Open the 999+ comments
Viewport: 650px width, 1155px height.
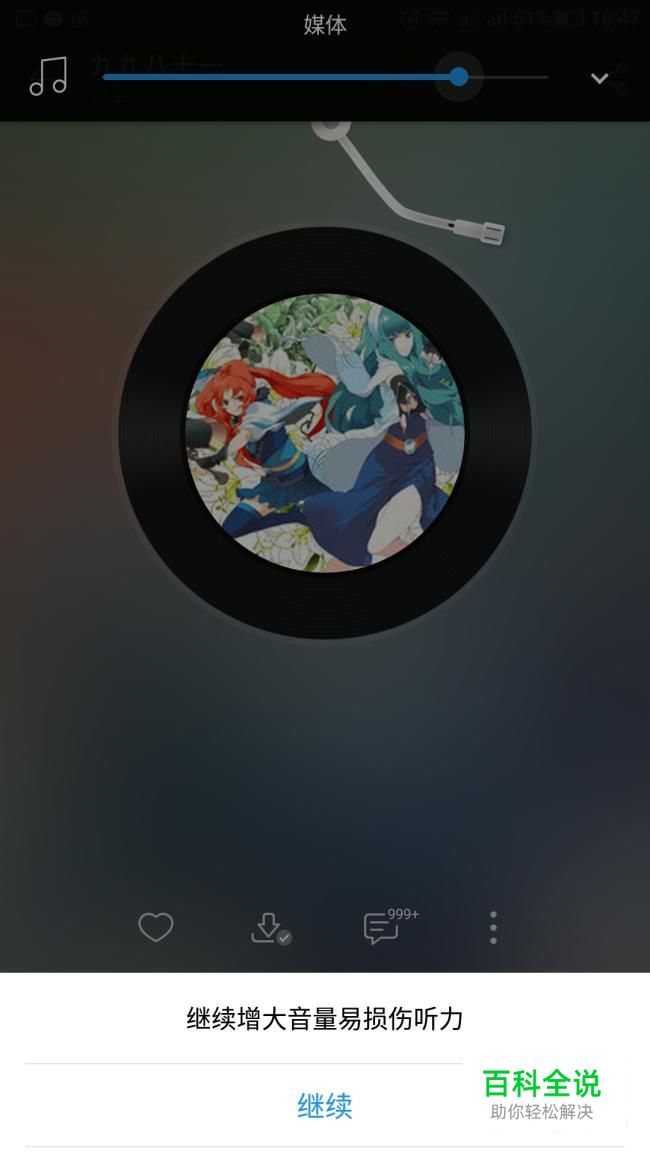coord(383,928)
